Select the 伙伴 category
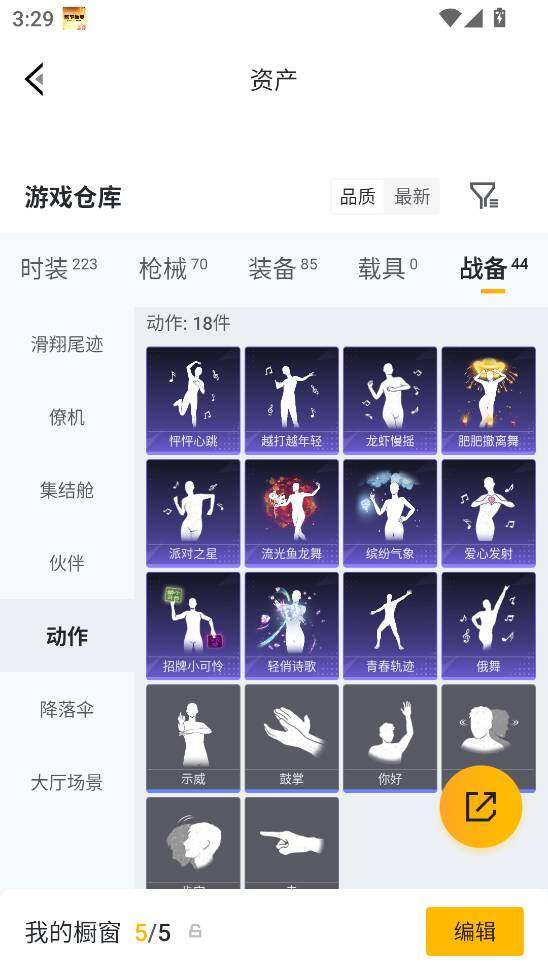The height and width of the screenshot is (974, 548). (x=67, y=563)
